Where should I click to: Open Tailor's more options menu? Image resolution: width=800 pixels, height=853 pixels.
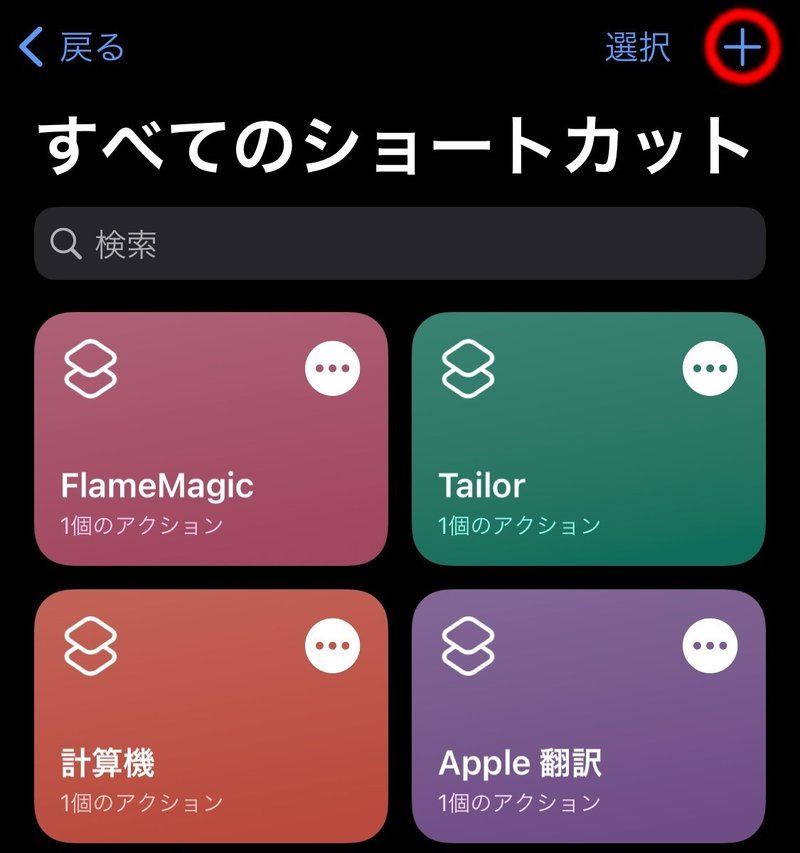[710, 369]
